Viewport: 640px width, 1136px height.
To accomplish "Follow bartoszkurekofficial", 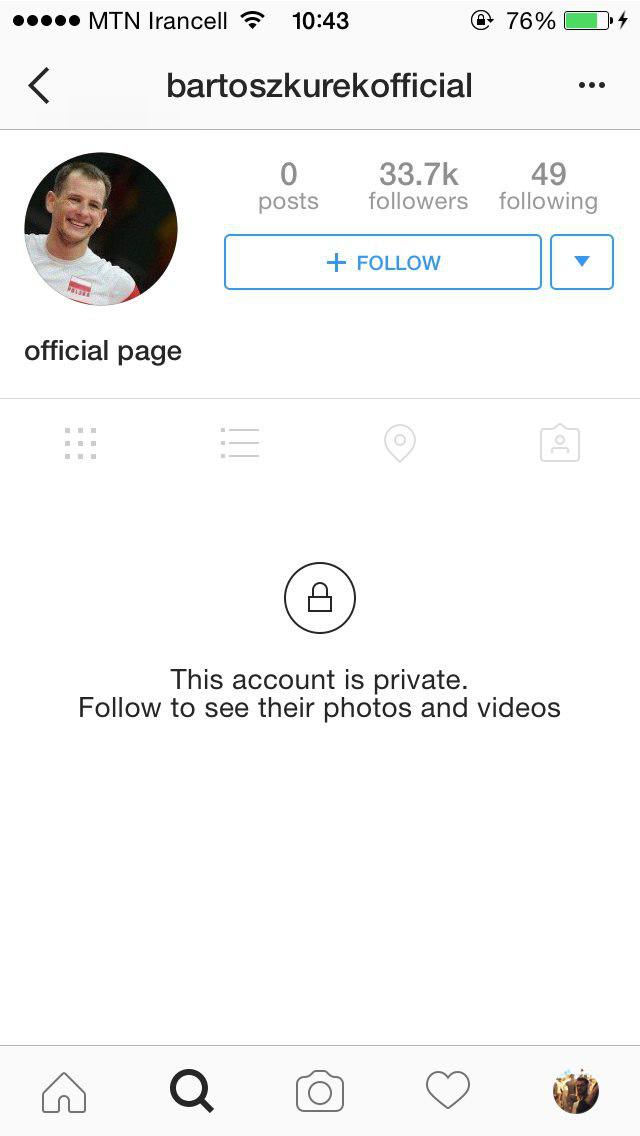I will [383, 262].
